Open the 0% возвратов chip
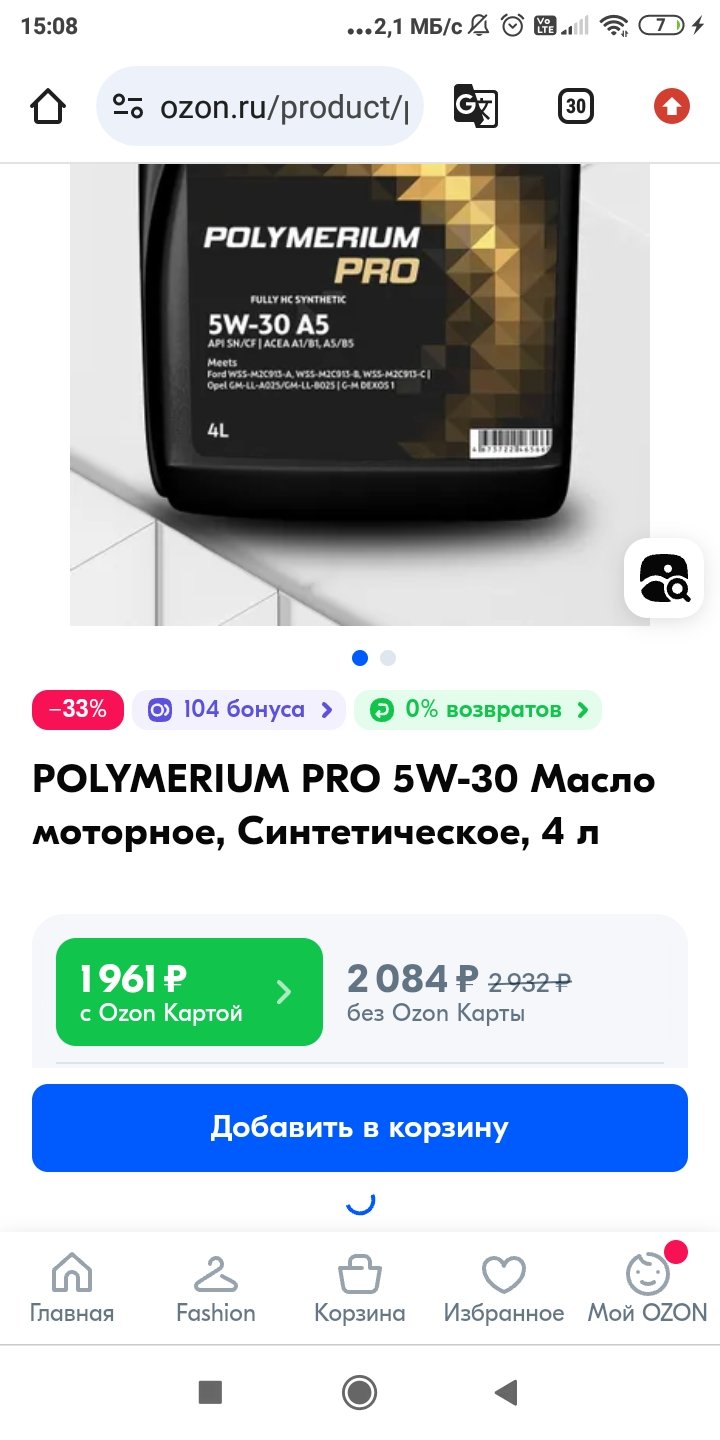 478,710
